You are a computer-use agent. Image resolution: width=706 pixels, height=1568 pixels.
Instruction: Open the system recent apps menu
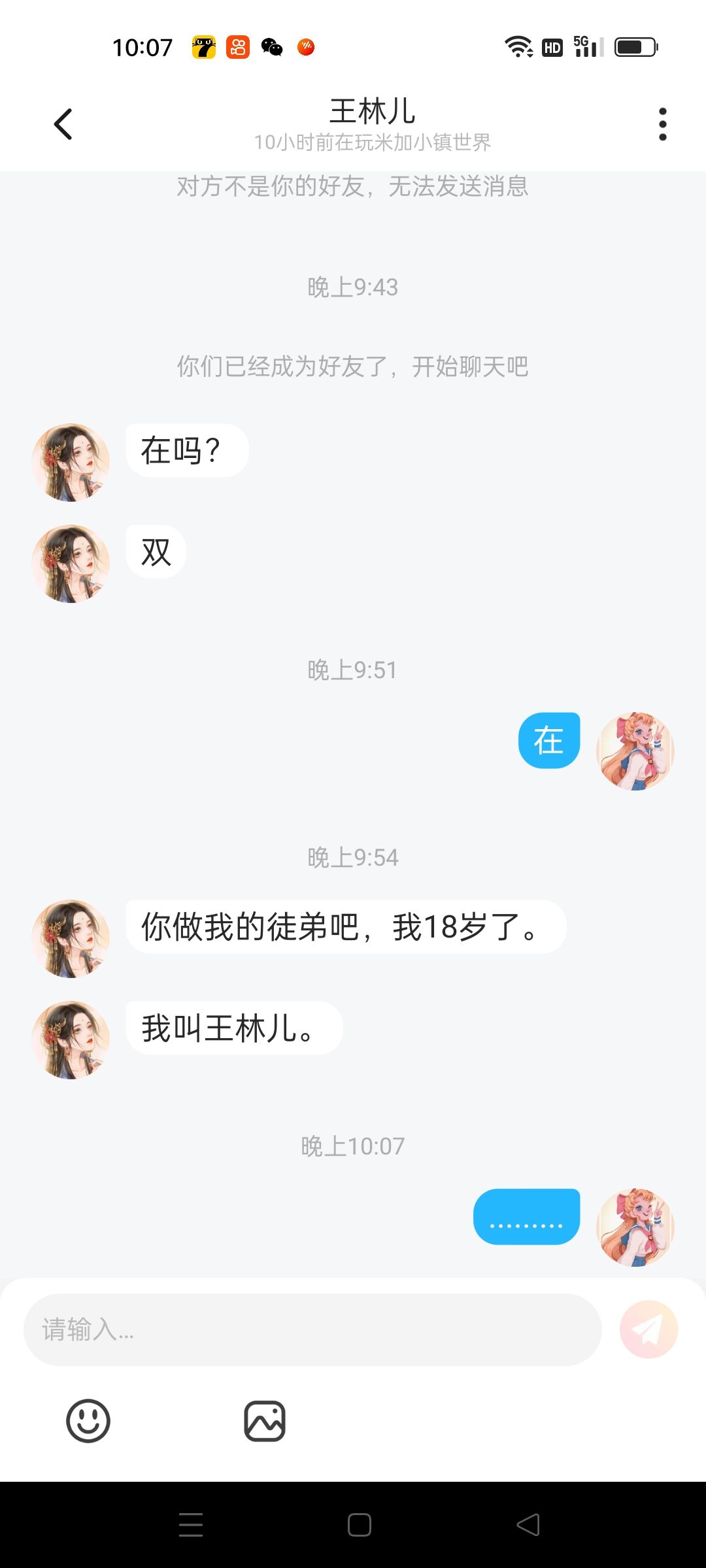point(191,1525)
